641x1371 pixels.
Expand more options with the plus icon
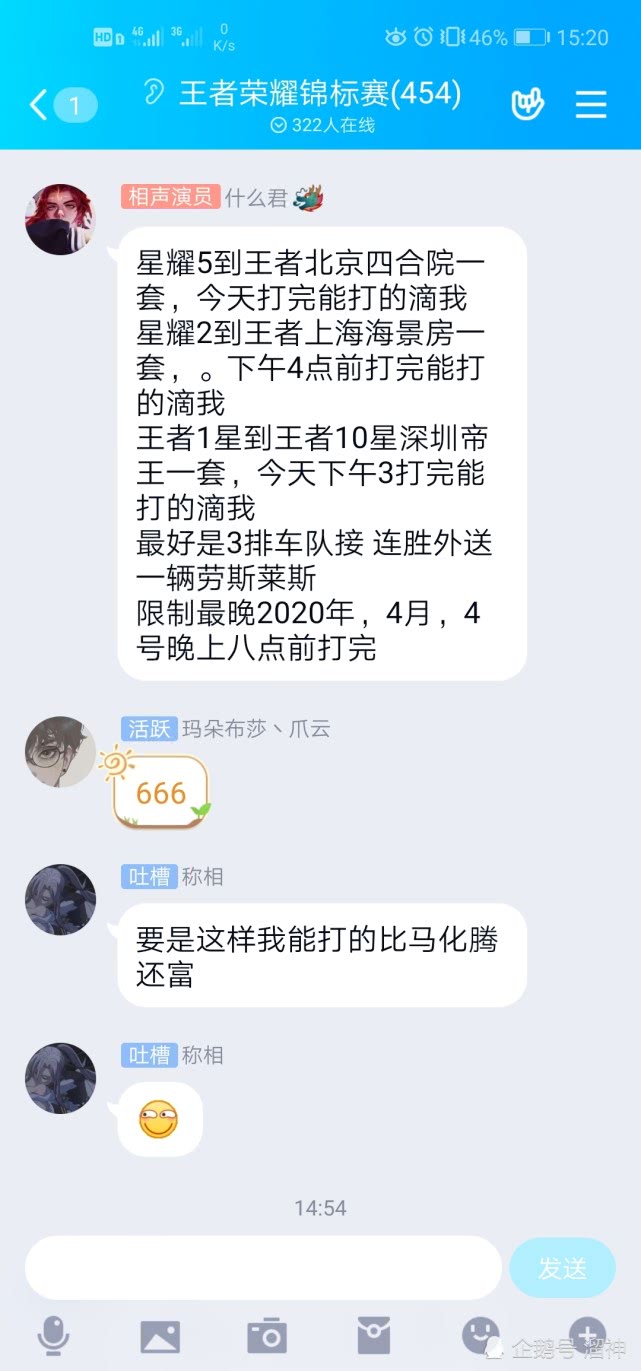click(588, 1334)
